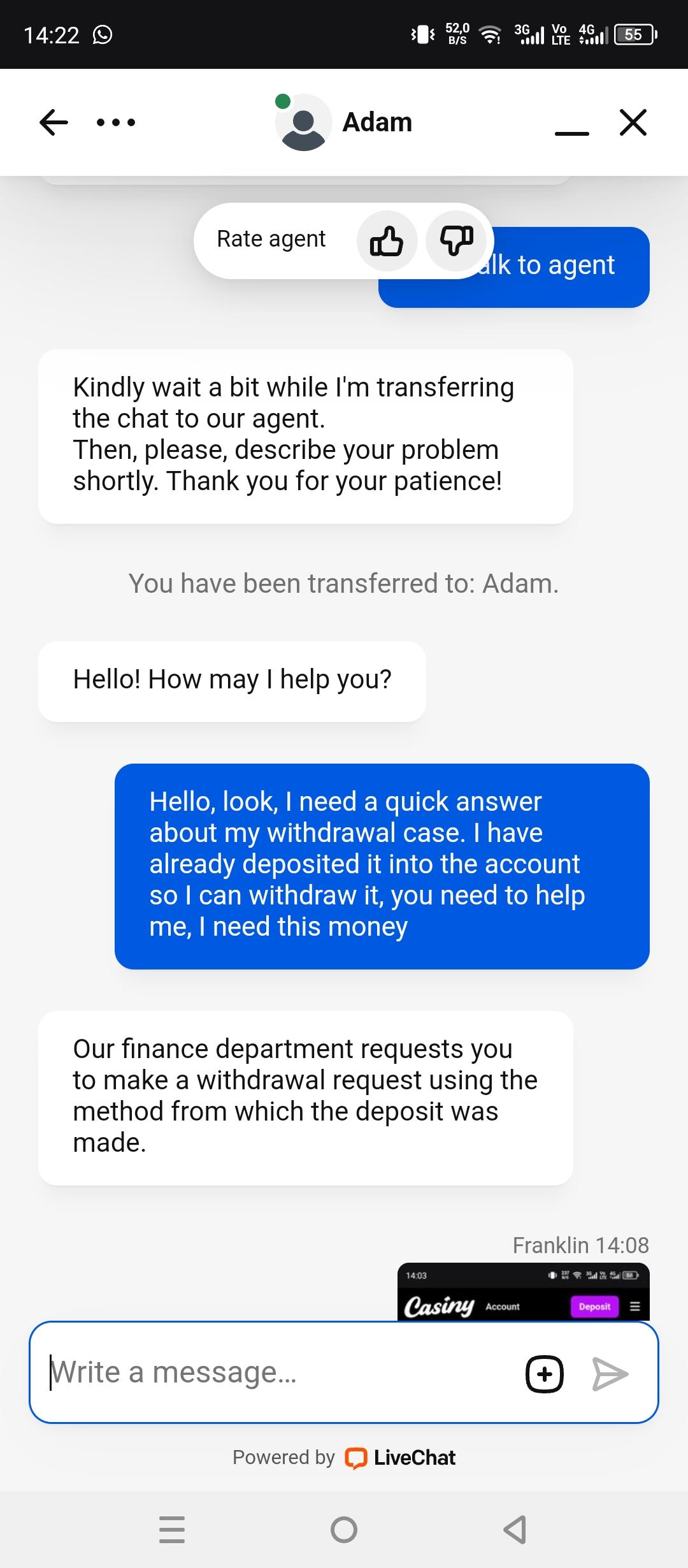Rate the agent with thumbs up
Image resolution: width=688 pixels, height=1568 pixels.
(x=387, y=242)
